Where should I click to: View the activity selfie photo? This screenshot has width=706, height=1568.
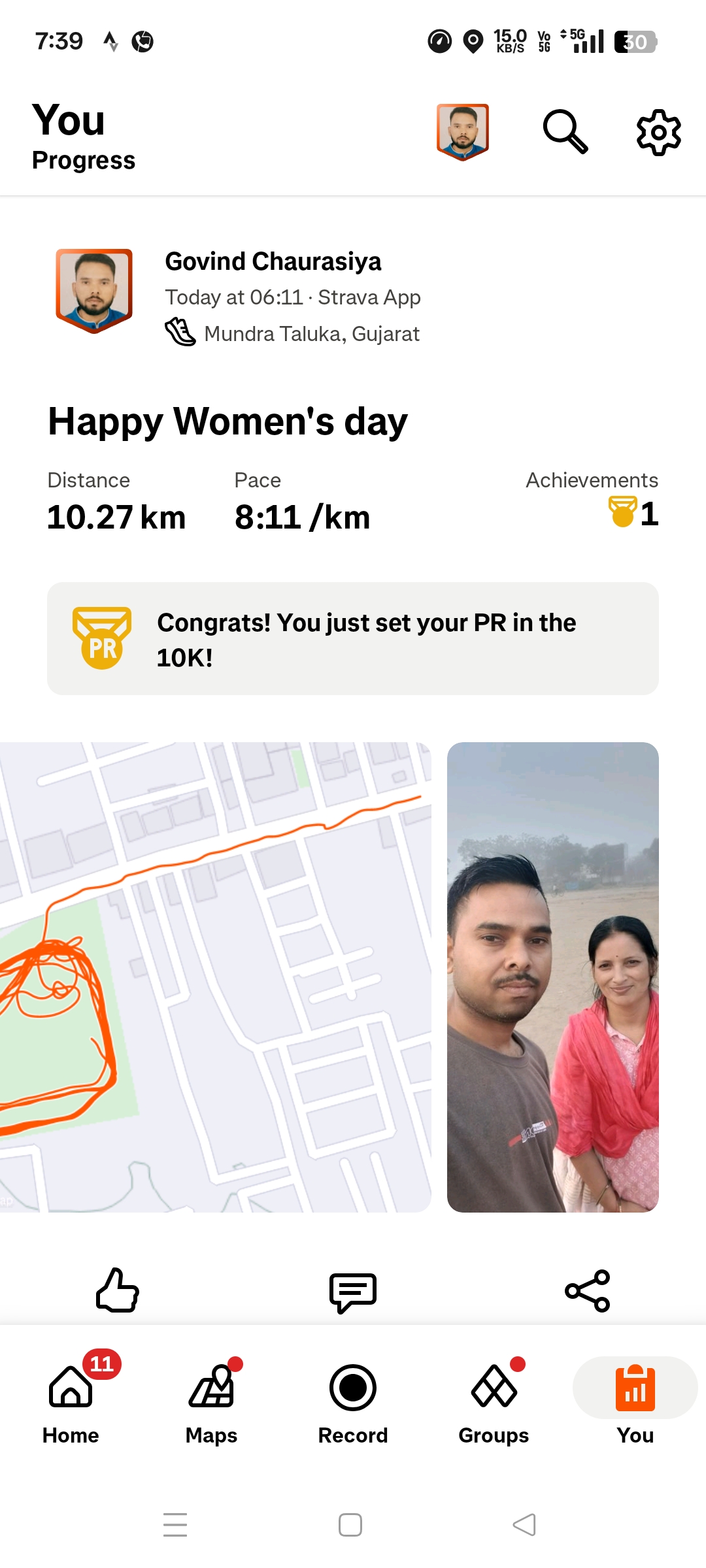tap(552, 977)
